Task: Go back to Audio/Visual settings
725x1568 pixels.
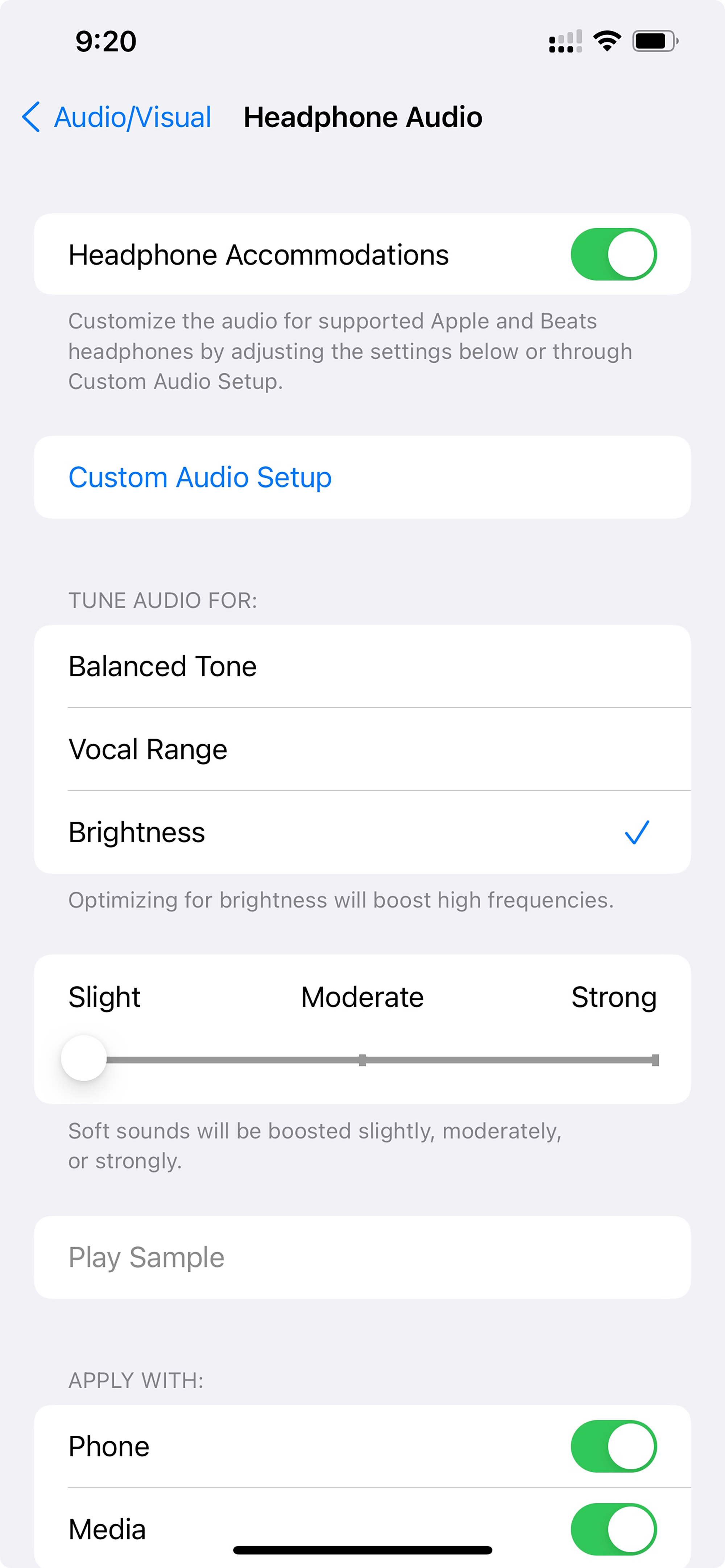Action: 117,117
